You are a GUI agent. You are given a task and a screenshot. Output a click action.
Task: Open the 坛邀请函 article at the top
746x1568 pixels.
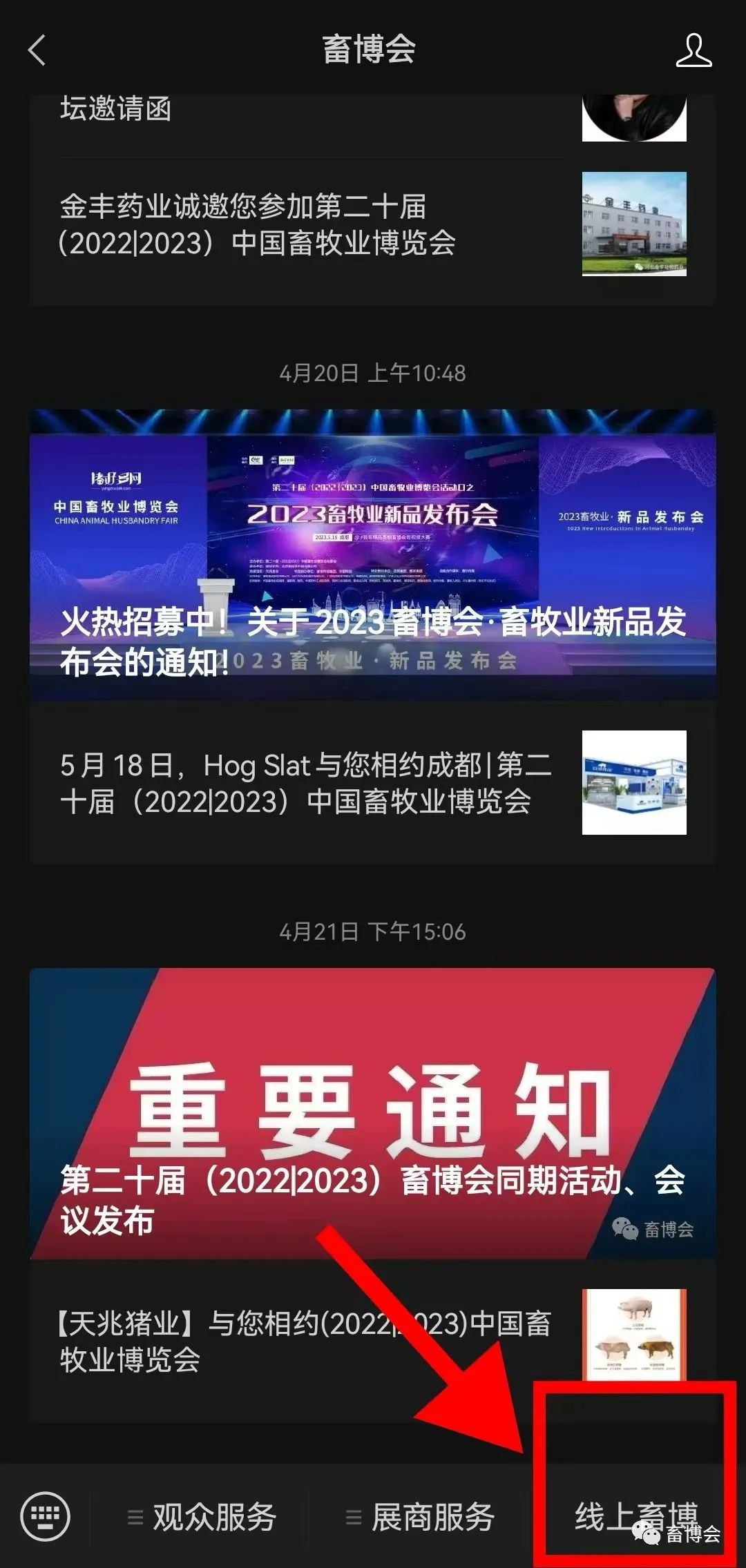[x=373, y=121]
